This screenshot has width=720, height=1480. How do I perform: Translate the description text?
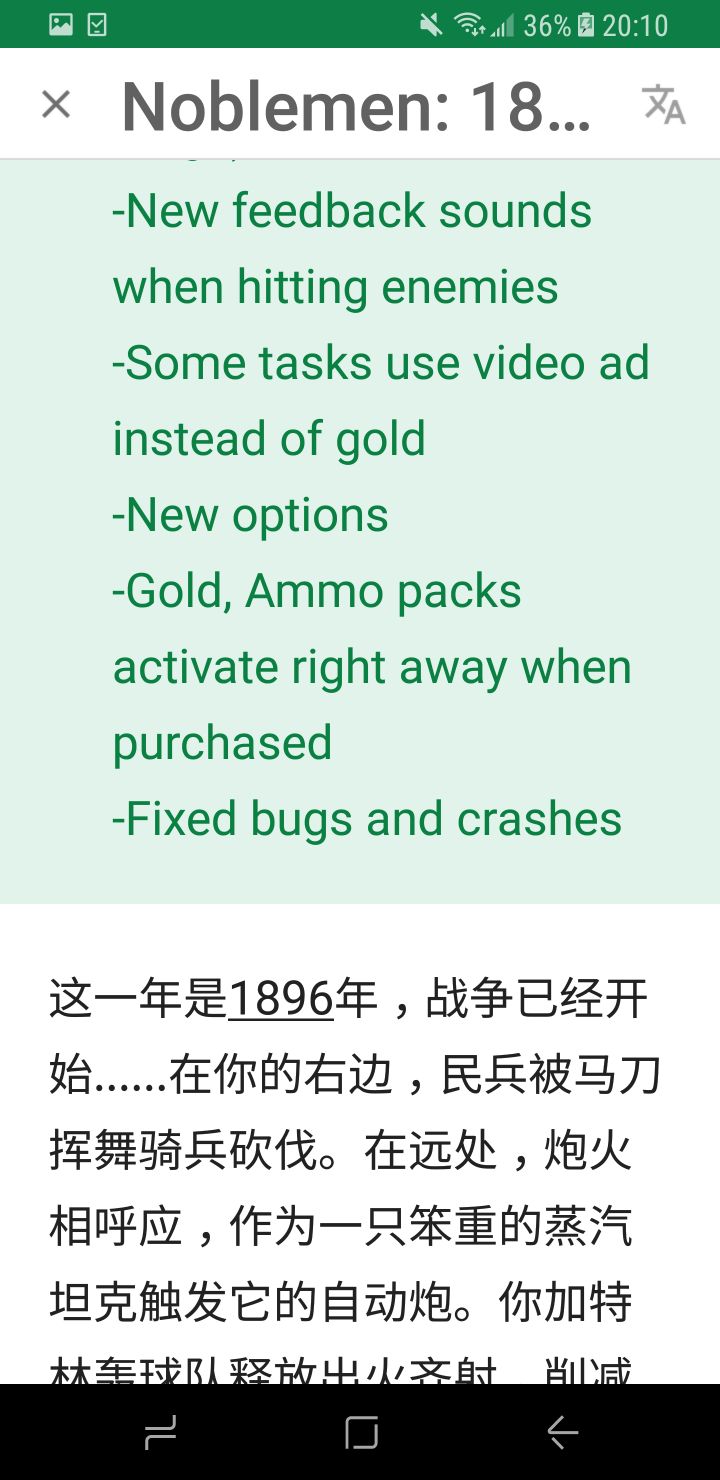point(663,104)
